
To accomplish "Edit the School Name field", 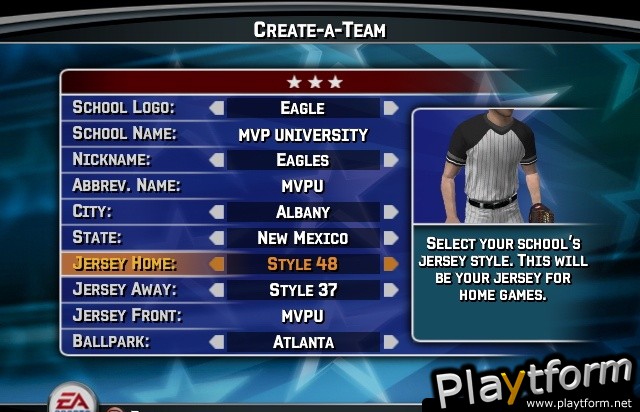I will (303, 134).
